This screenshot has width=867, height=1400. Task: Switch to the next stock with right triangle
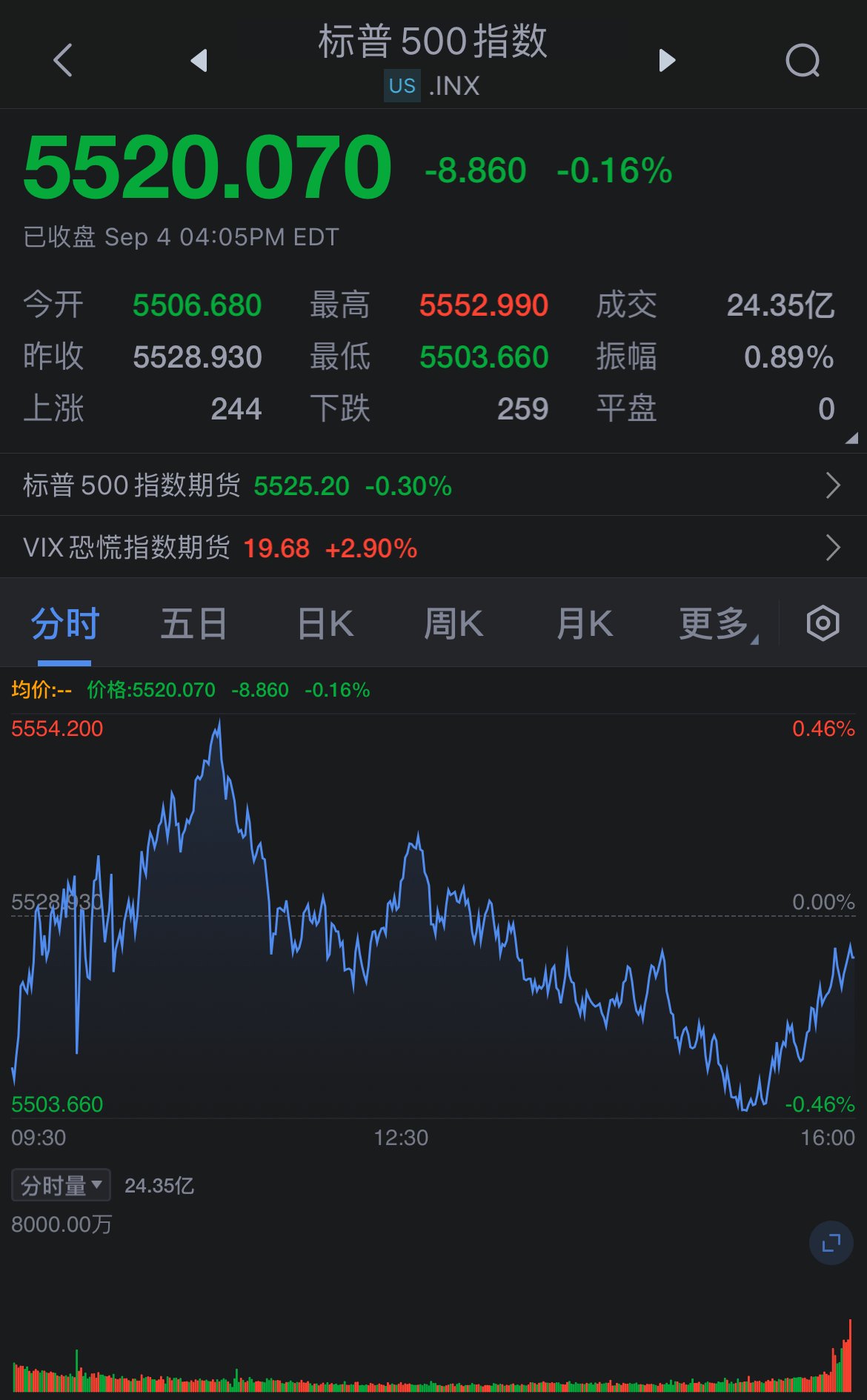tap(667, 60)
